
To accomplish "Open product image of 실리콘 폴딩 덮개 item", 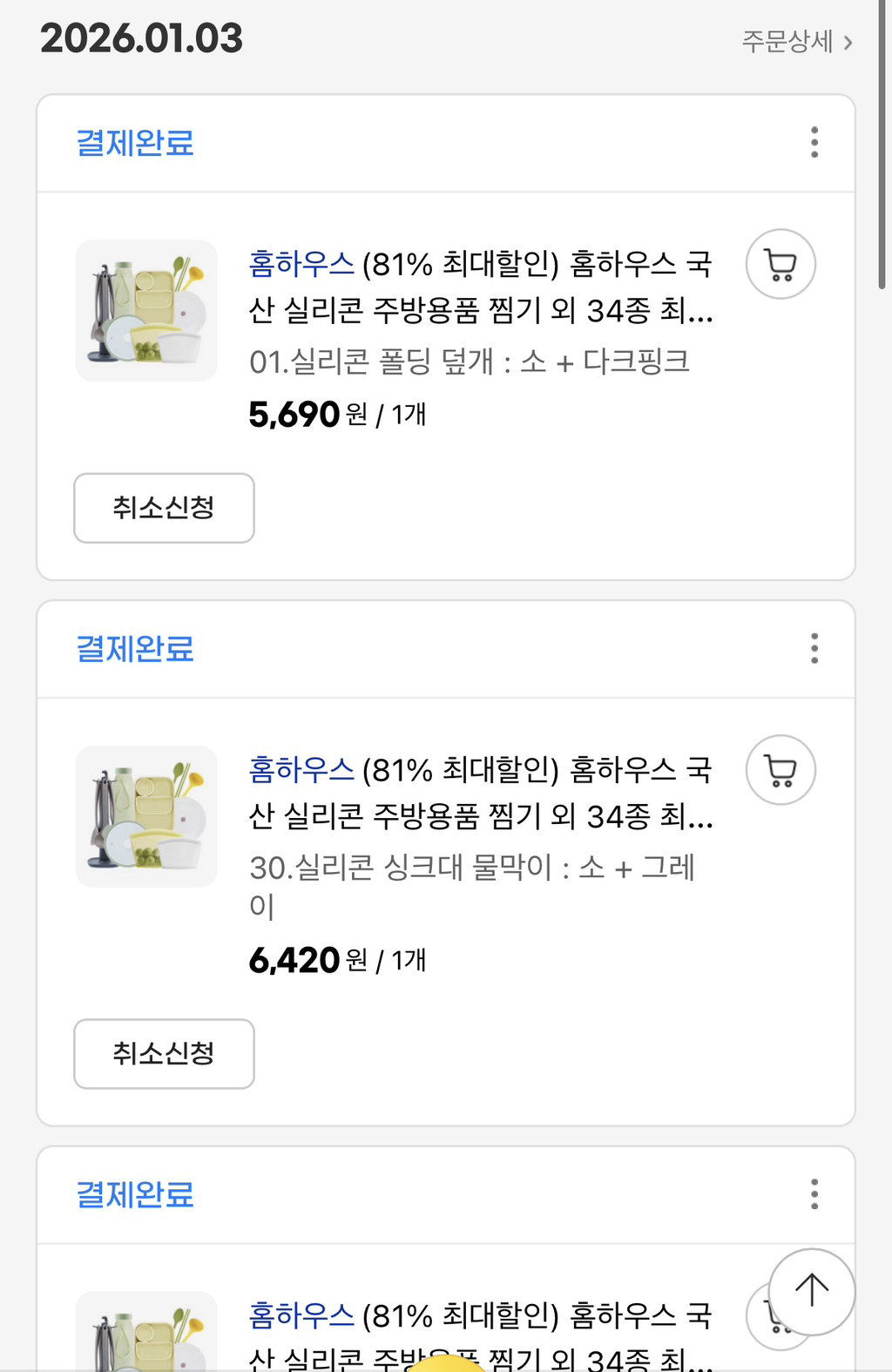I will (x=146, y=310).
